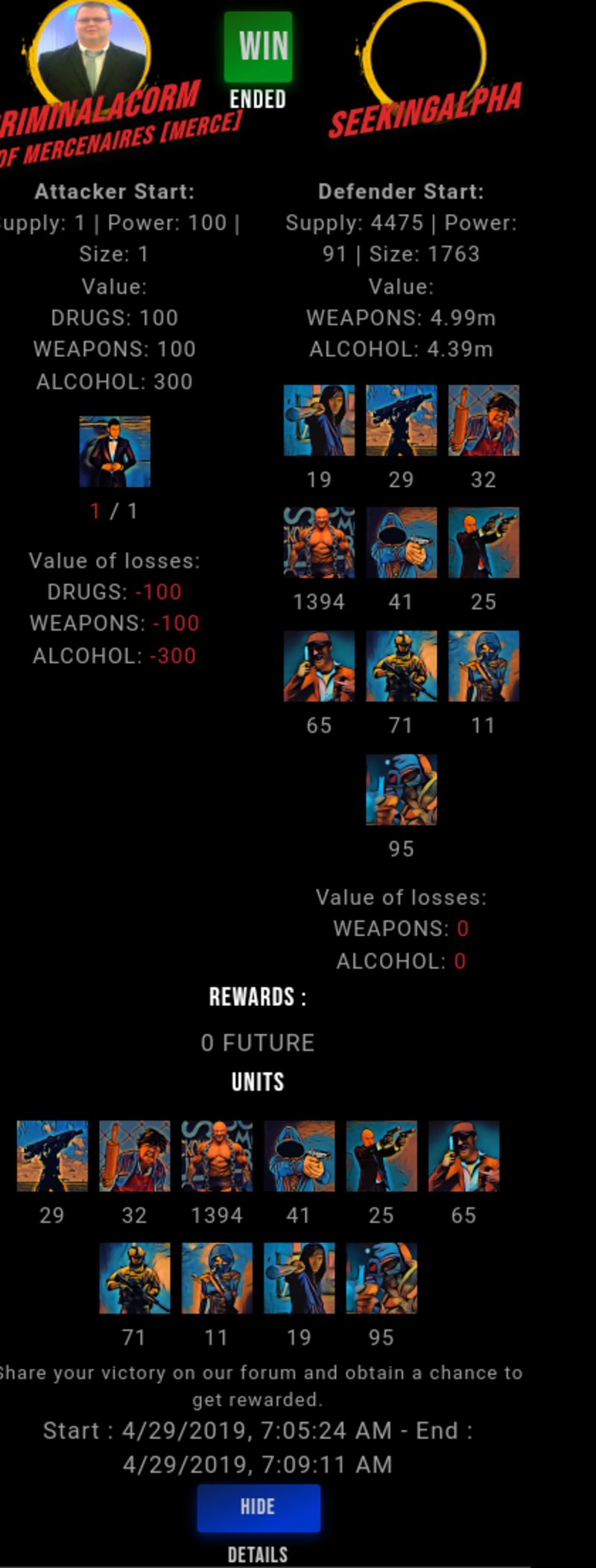Screen dimensions: 596x1568
Task: Open SeekingAlpha's profile name
Action: 425,112
